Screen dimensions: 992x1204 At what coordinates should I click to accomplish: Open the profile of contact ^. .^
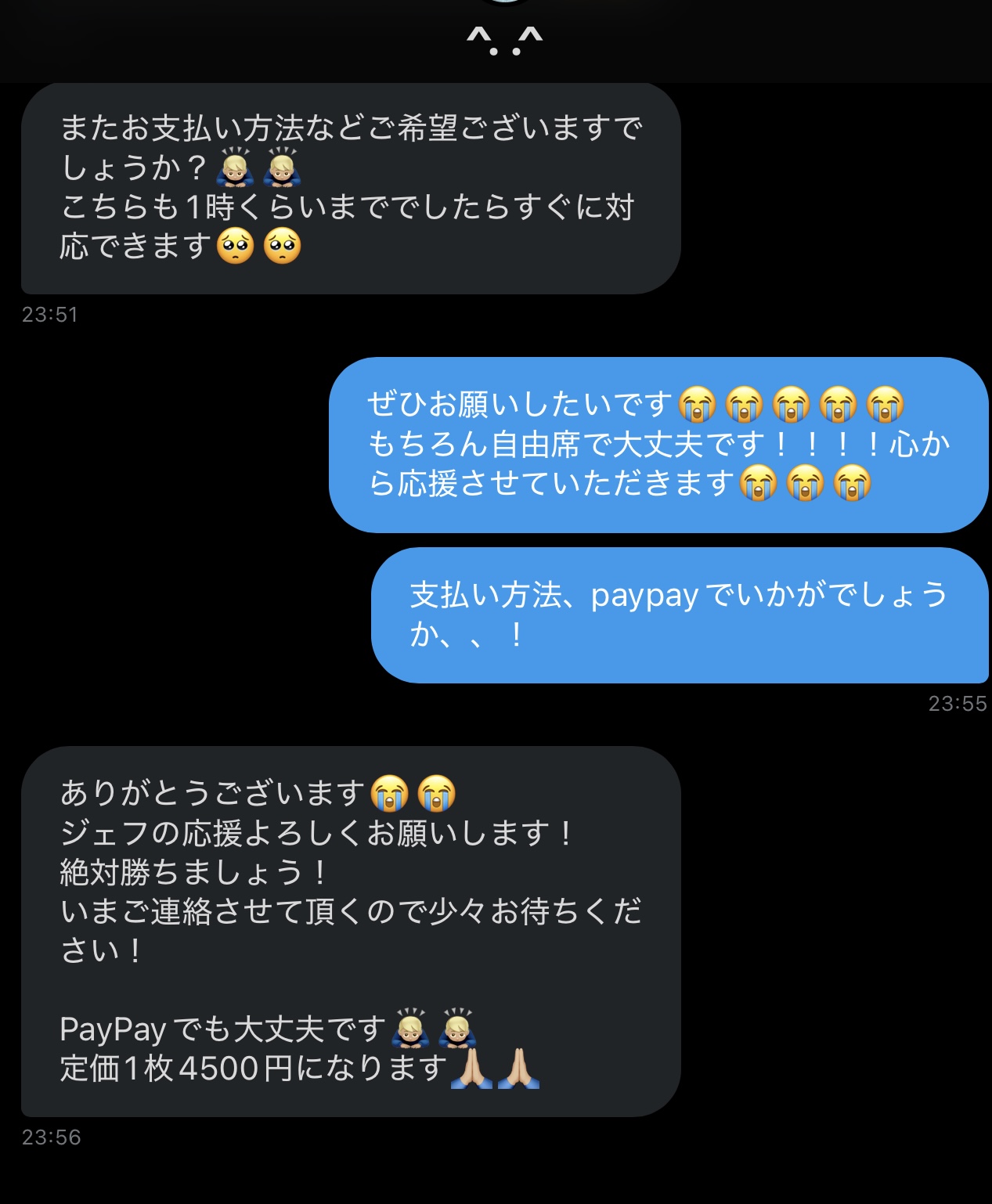click(x=504, y=39)
